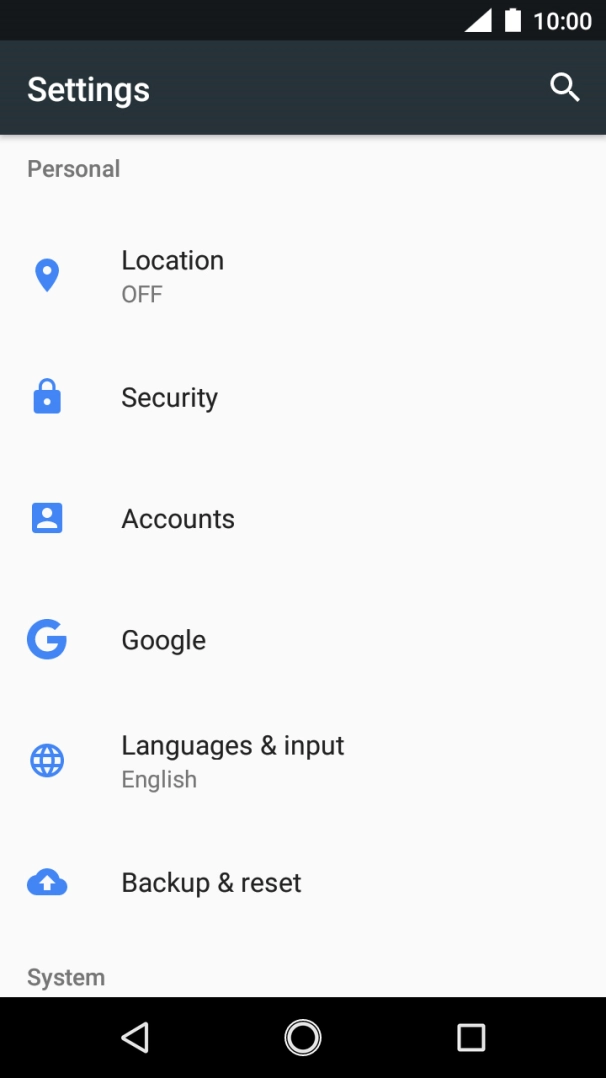
Task: Go to the home screen
Action: (x=303, y=1037)
